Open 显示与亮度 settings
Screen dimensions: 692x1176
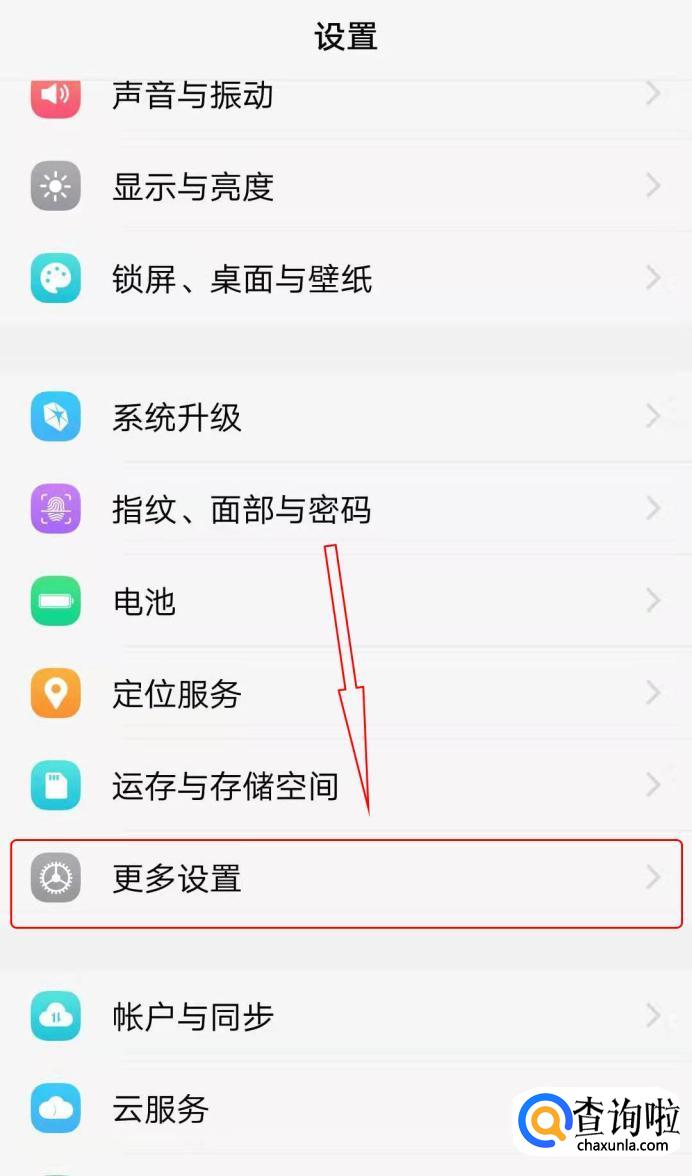pyautogui.click(x=346, y=186)
